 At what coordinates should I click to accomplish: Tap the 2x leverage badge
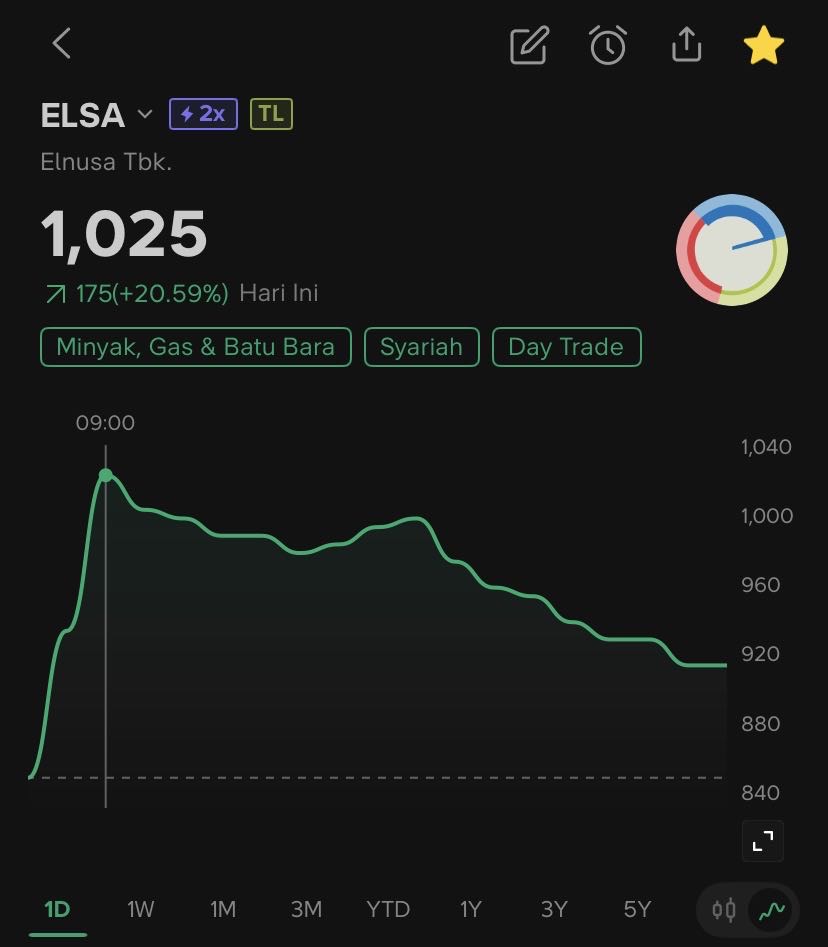click(x=203, y=114)
